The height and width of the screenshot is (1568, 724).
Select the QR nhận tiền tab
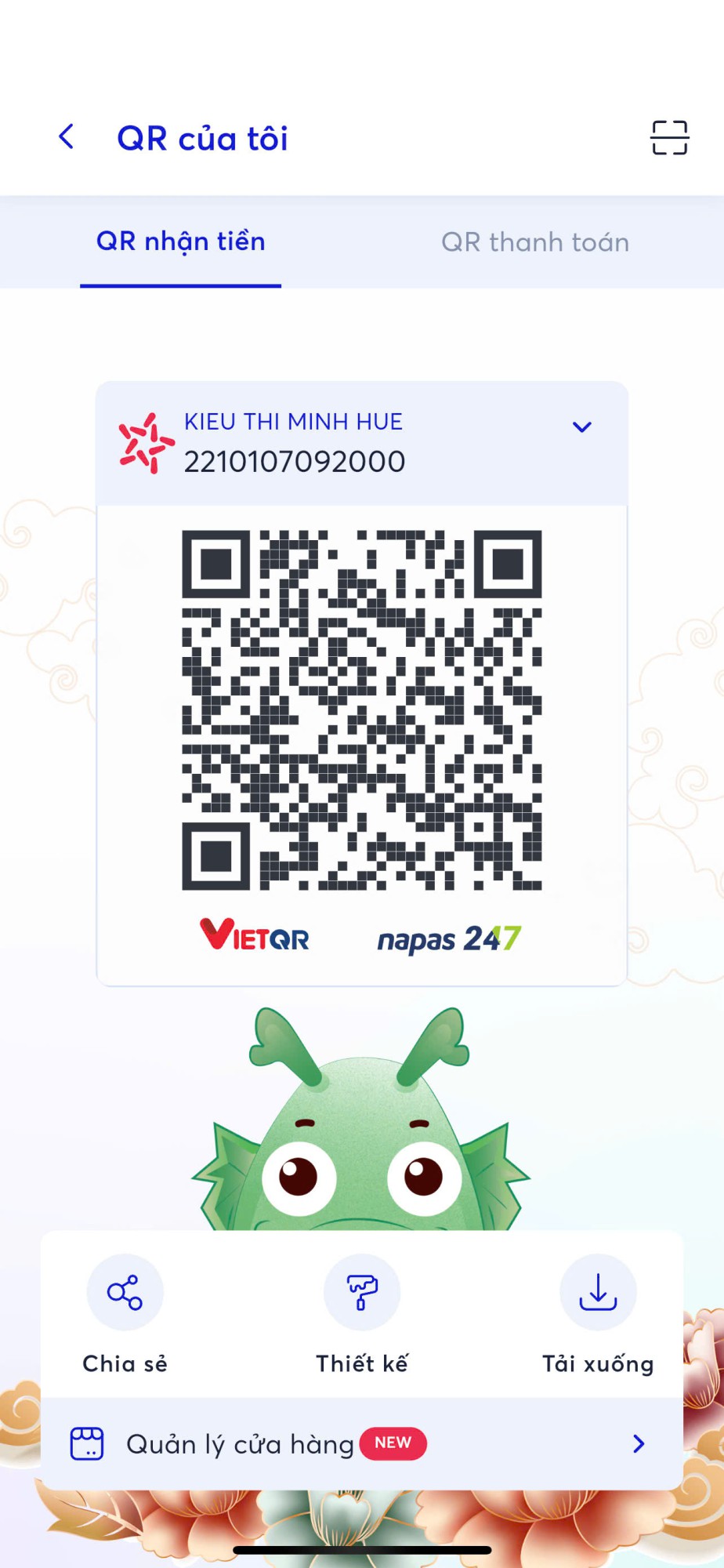(180, 241)
